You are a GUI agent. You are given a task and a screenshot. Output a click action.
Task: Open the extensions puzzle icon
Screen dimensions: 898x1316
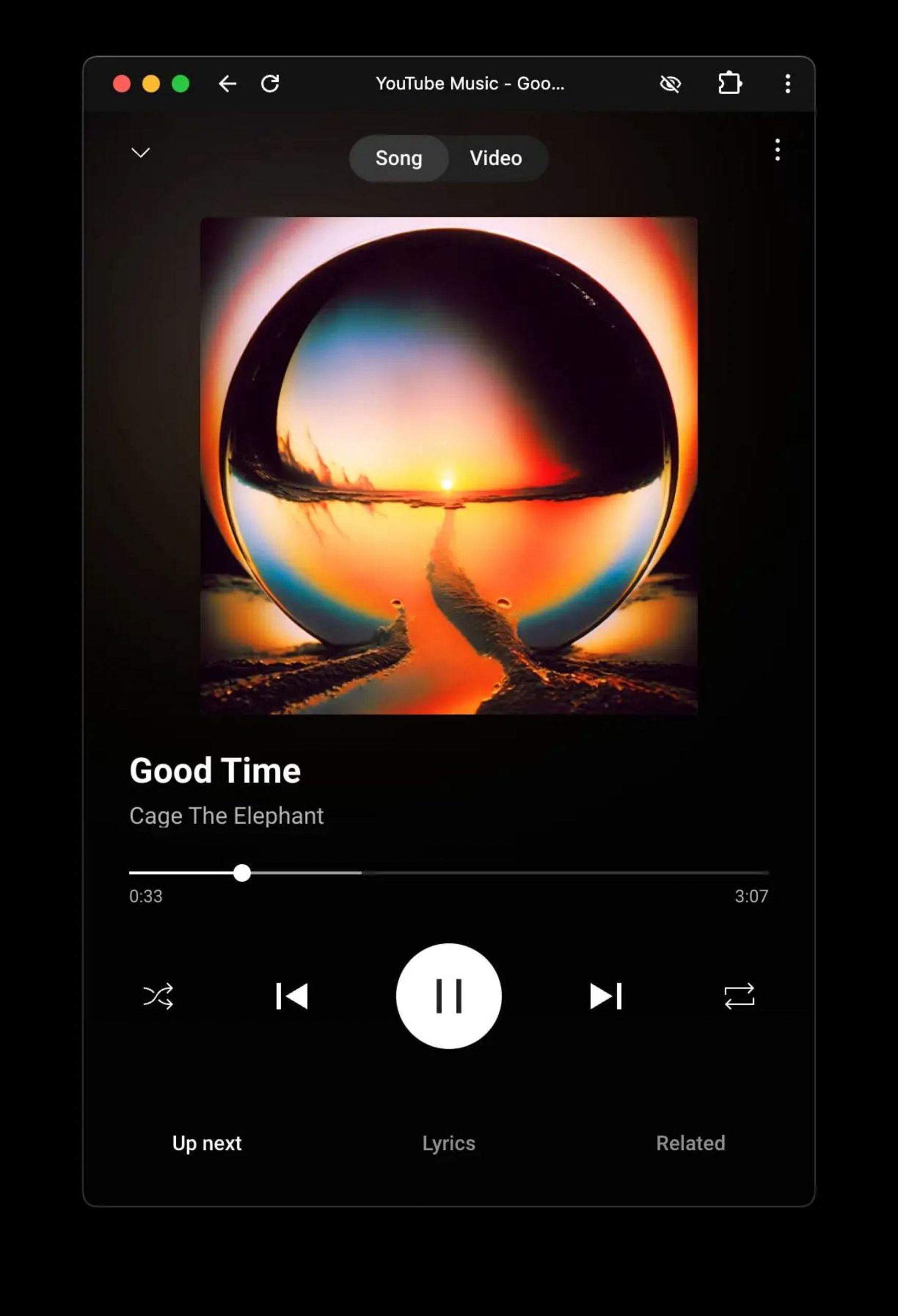(729, 84)
